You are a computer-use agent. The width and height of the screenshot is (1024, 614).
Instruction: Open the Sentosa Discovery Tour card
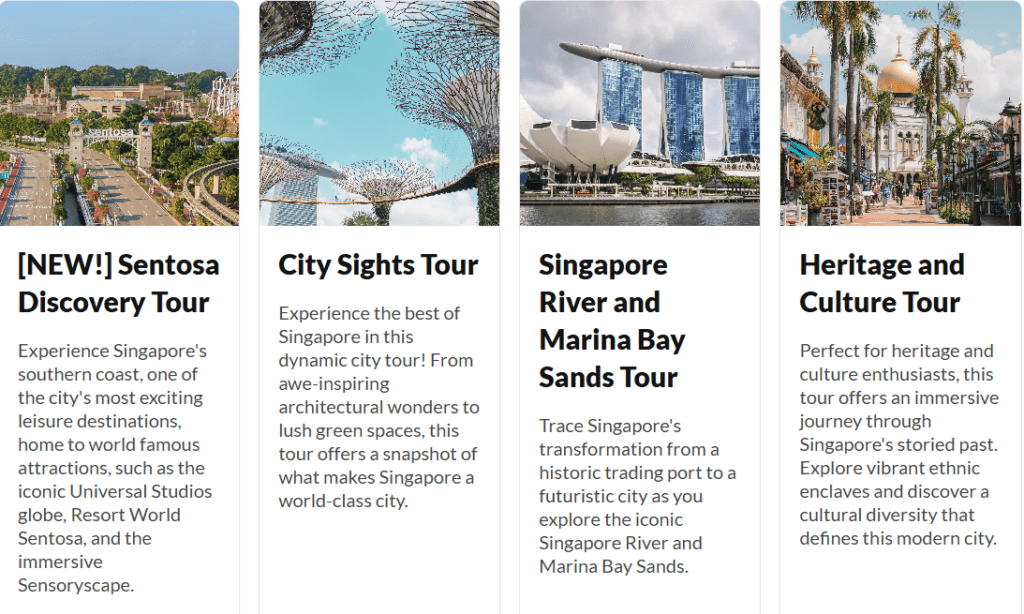[x=119, y=283]
